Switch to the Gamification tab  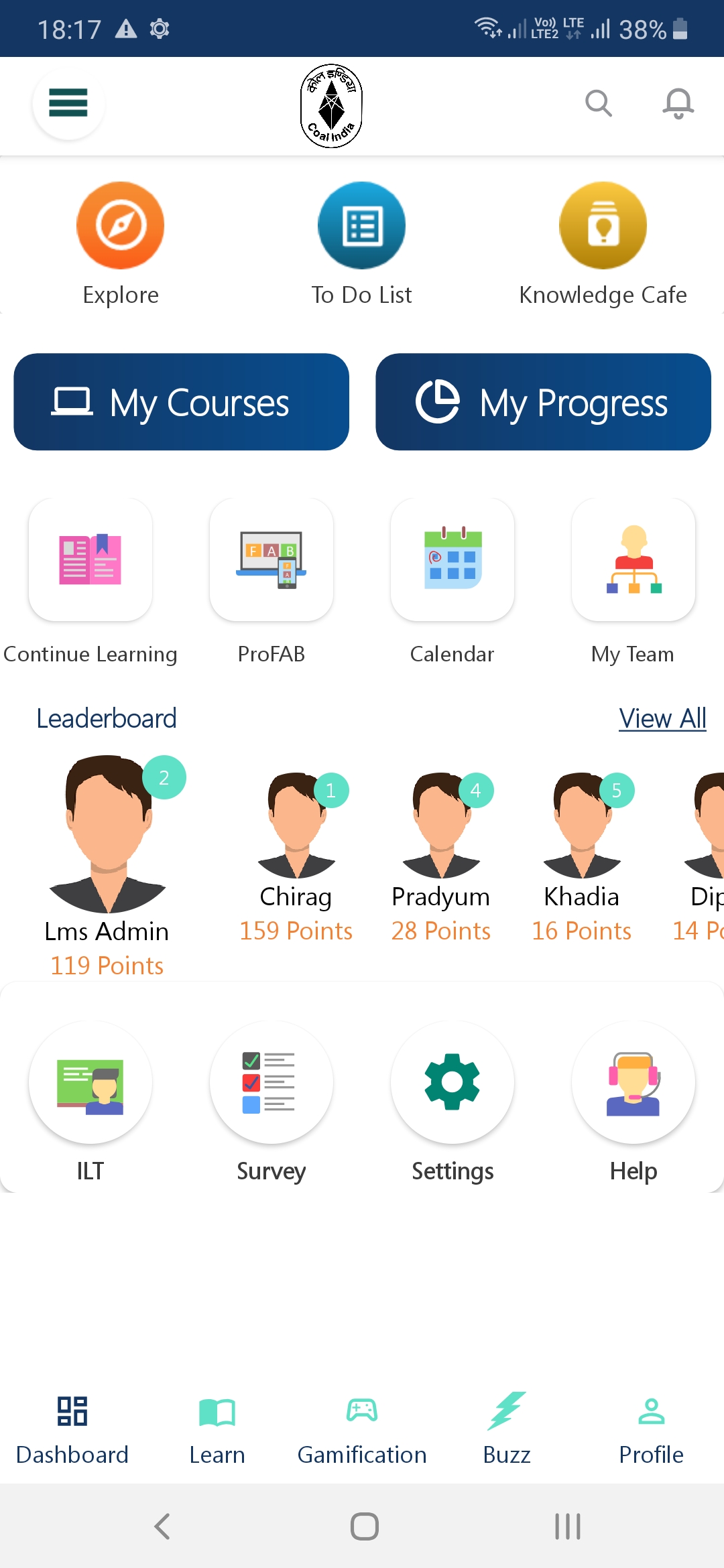pos(362,1427)
